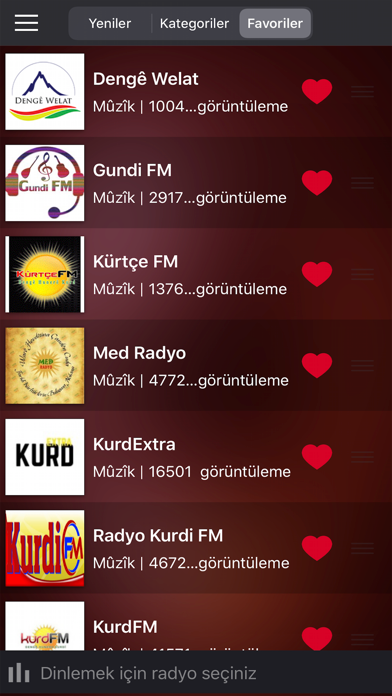The image size is (392, 696).
Task: Open the bottom player bar
Action: pos(196,673)
